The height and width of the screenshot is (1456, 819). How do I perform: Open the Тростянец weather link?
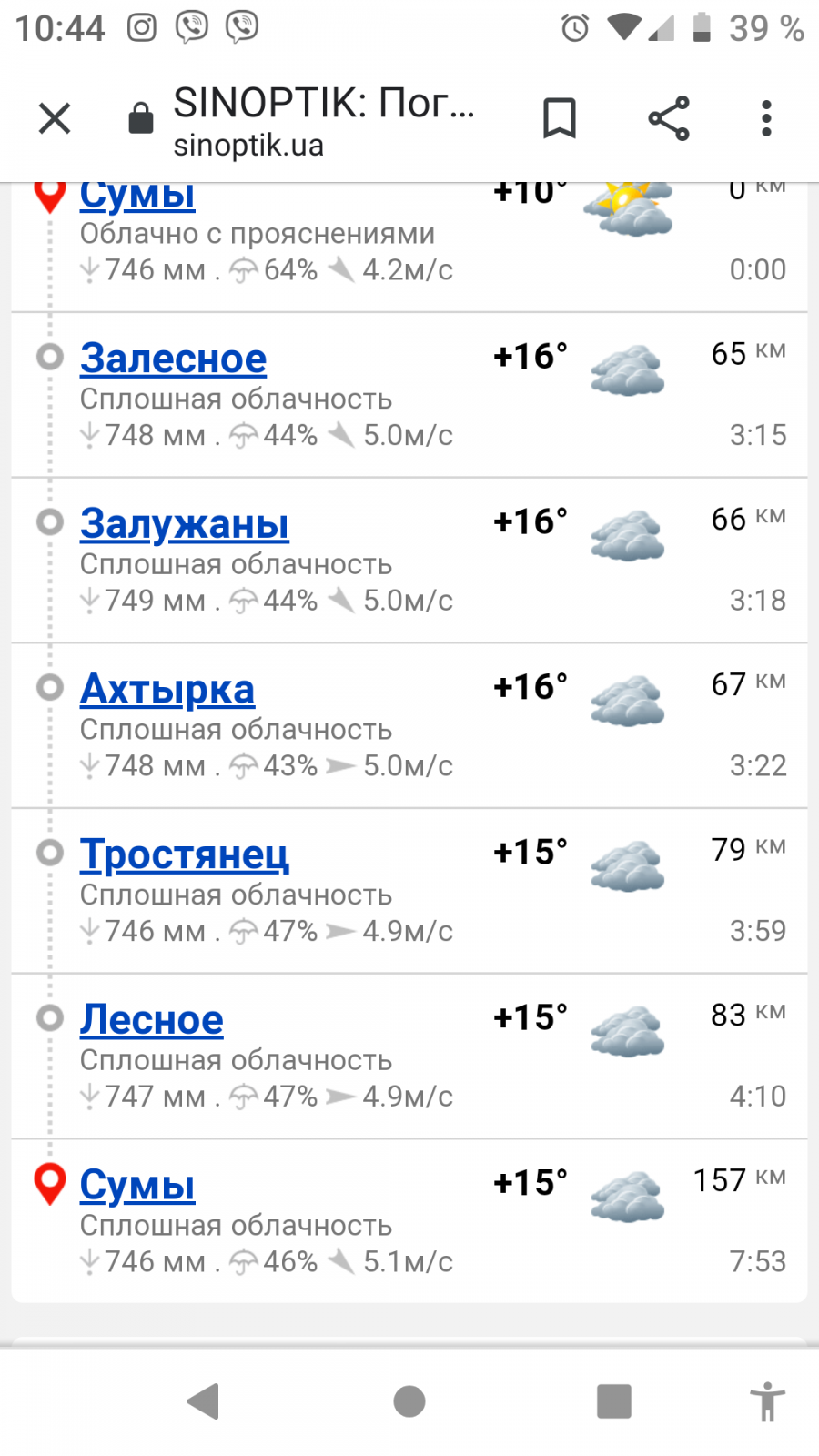pos(184,854)
